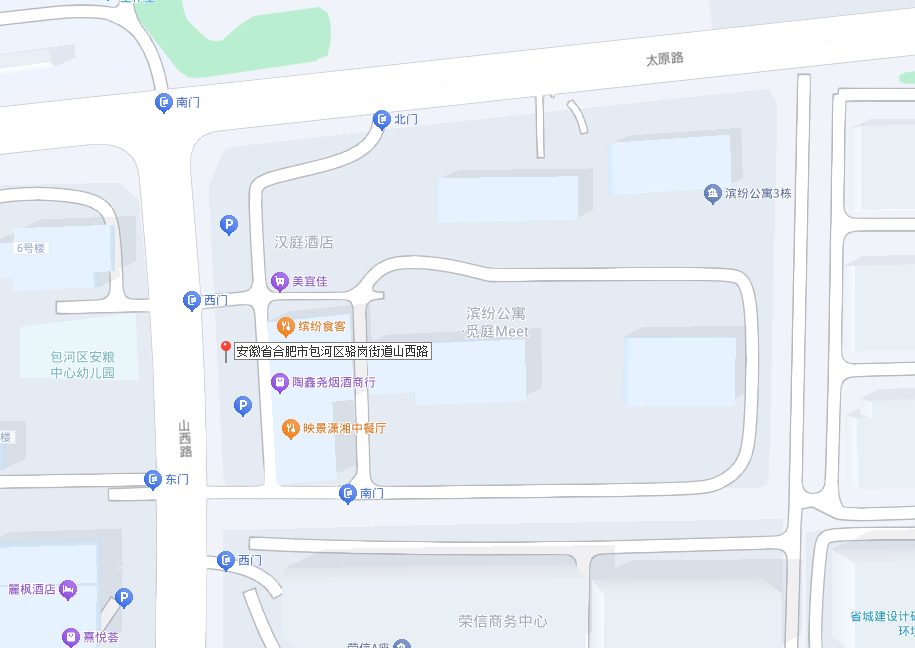915x648 pixels.
Task: Open the 映景潇湘中餐厅 restaurant marker
Action: pos(290,428)
